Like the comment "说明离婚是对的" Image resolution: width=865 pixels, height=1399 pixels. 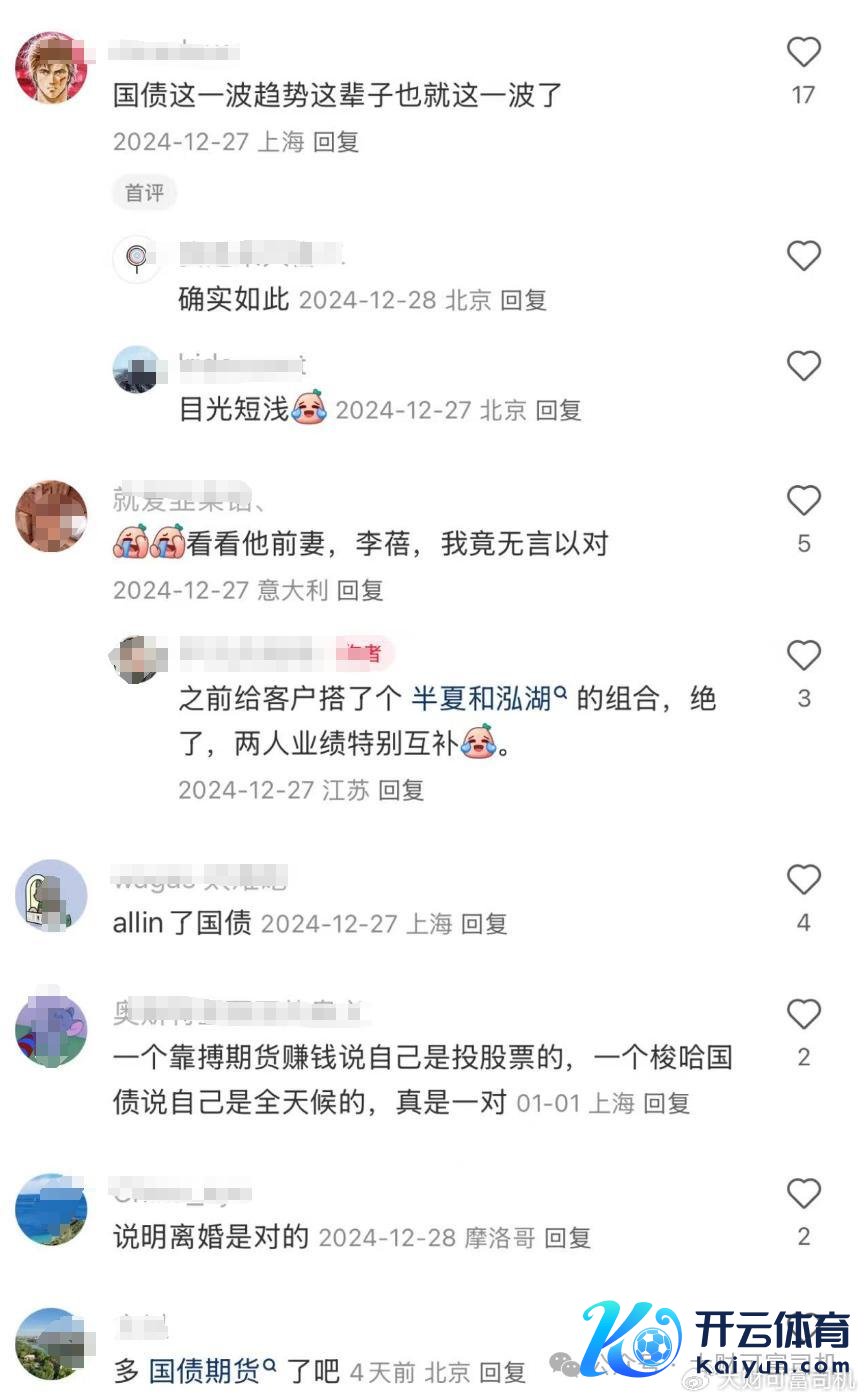coord(803,1194)
